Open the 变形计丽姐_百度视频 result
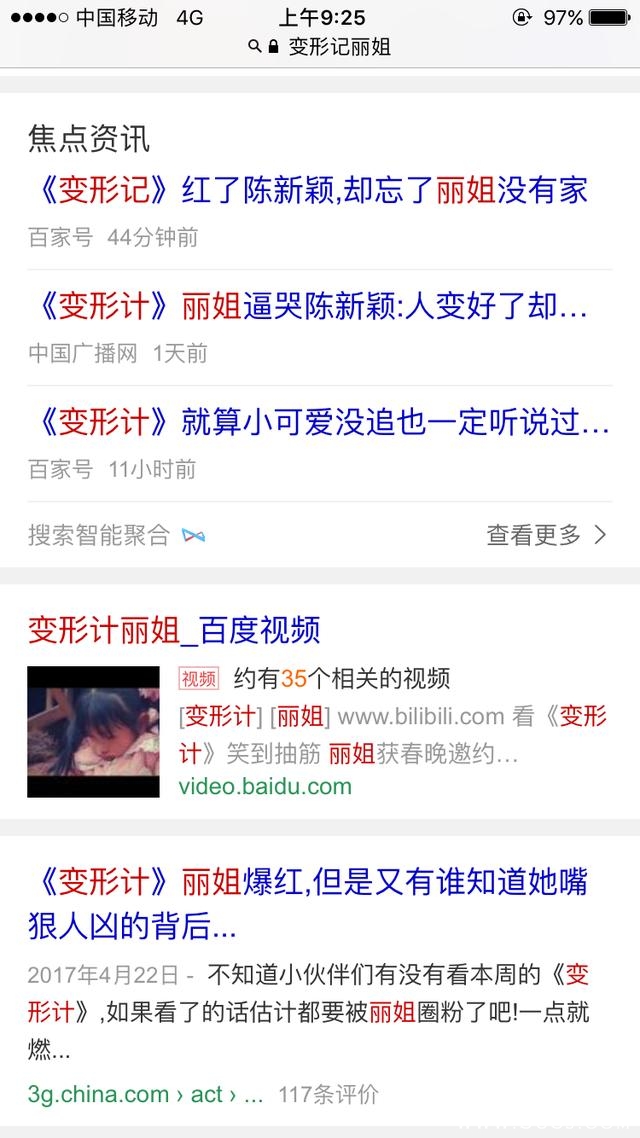The height and width of the screenshot is (1138, 640). [x=174, y=630]
